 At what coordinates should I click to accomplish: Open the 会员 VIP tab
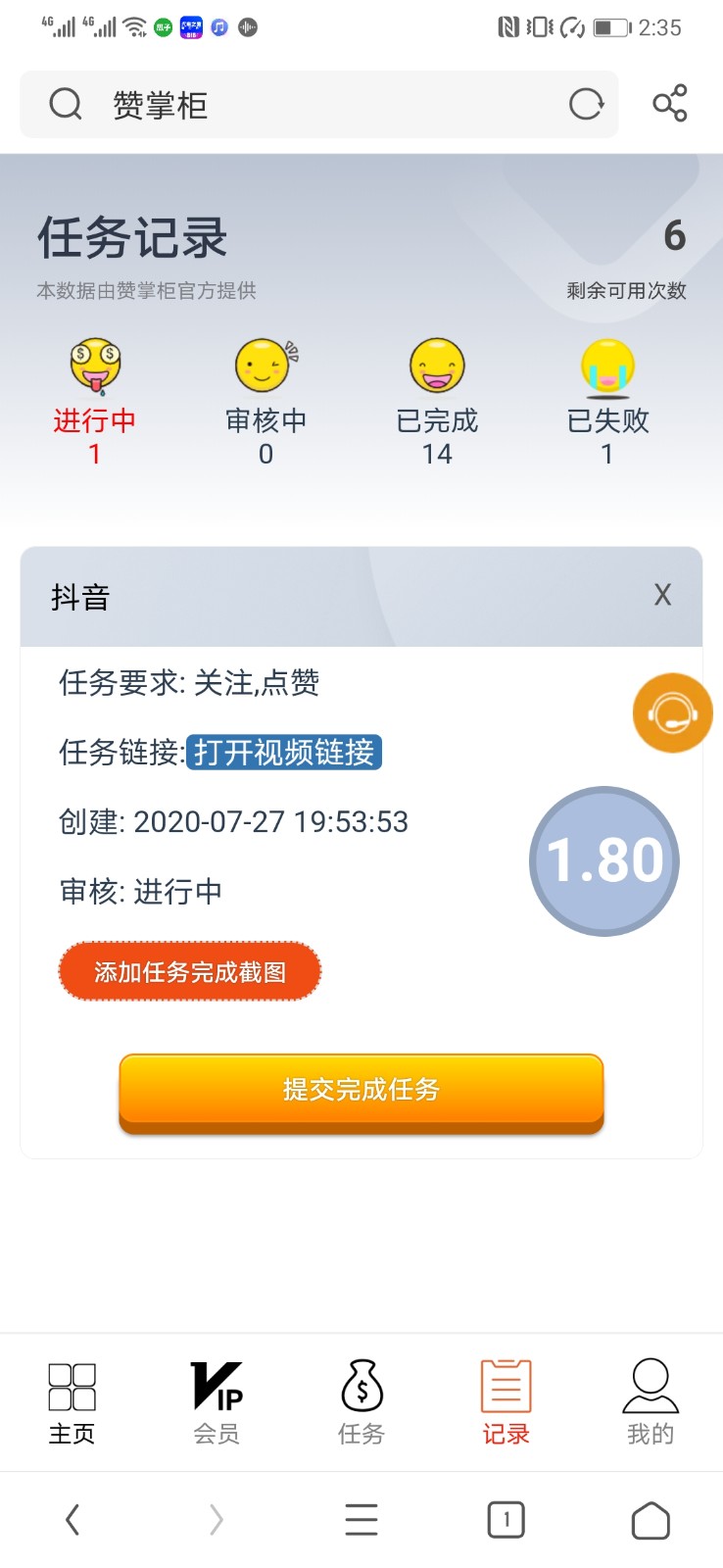pyautogui.click(x=217, y=1402)
